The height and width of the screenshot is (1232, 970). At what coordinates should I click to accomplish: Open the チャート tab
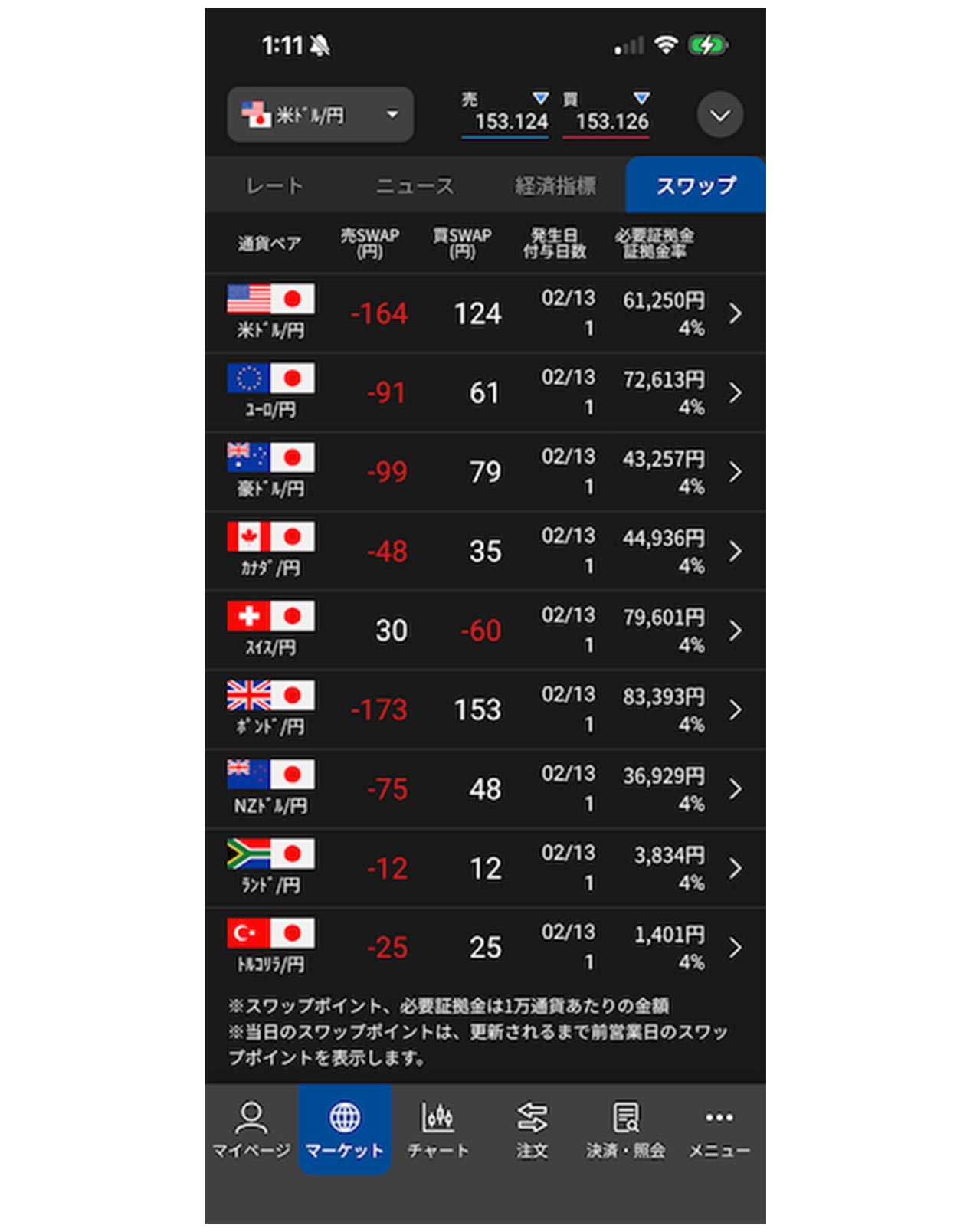pyautogui.click(x=438, y=1129)
